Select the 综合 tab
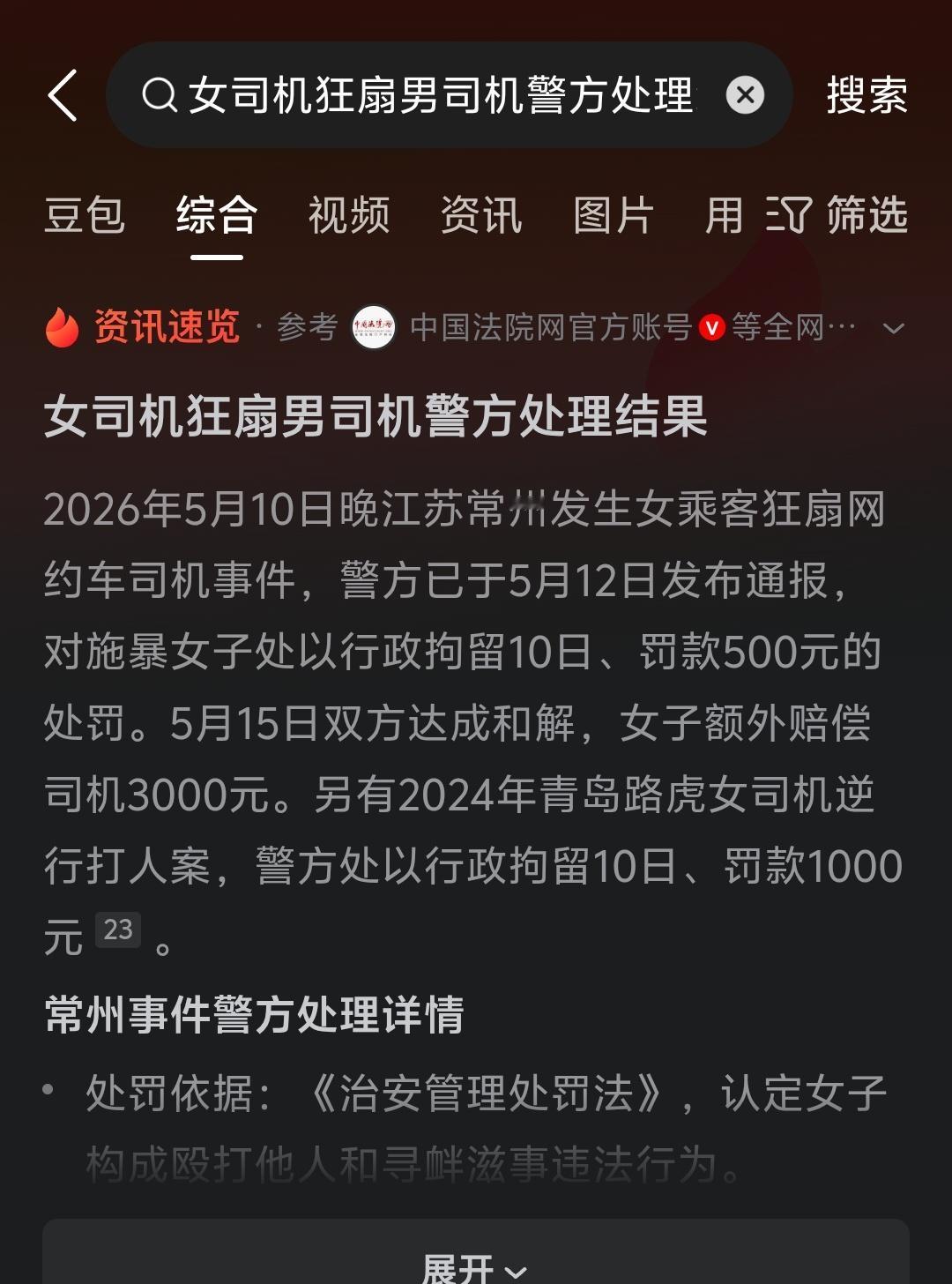952x1284 pixels. tap(217, 215)
